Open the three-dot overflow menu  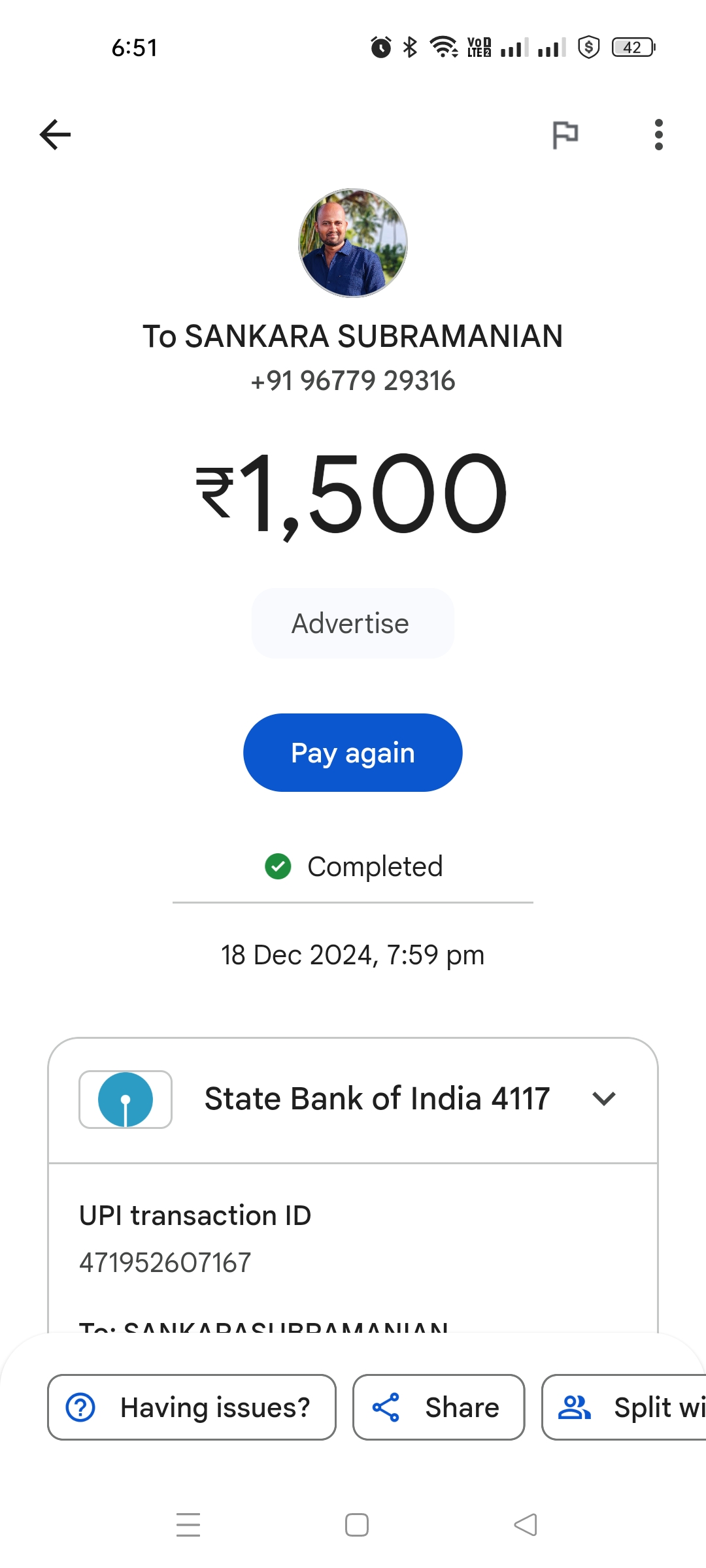pos(658,135)
